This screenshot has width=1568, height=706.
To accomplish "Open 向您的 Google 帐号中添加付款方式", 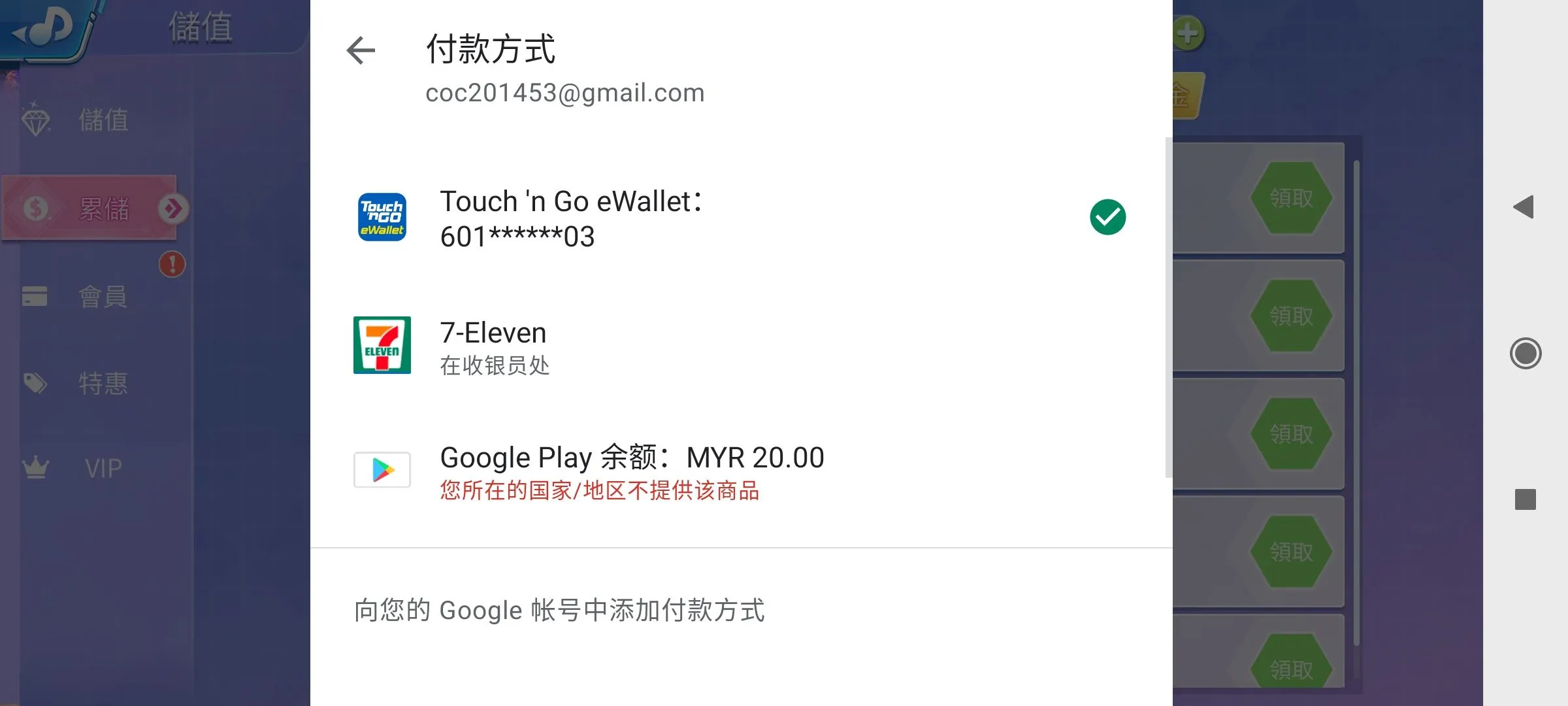I will [559, 610].
